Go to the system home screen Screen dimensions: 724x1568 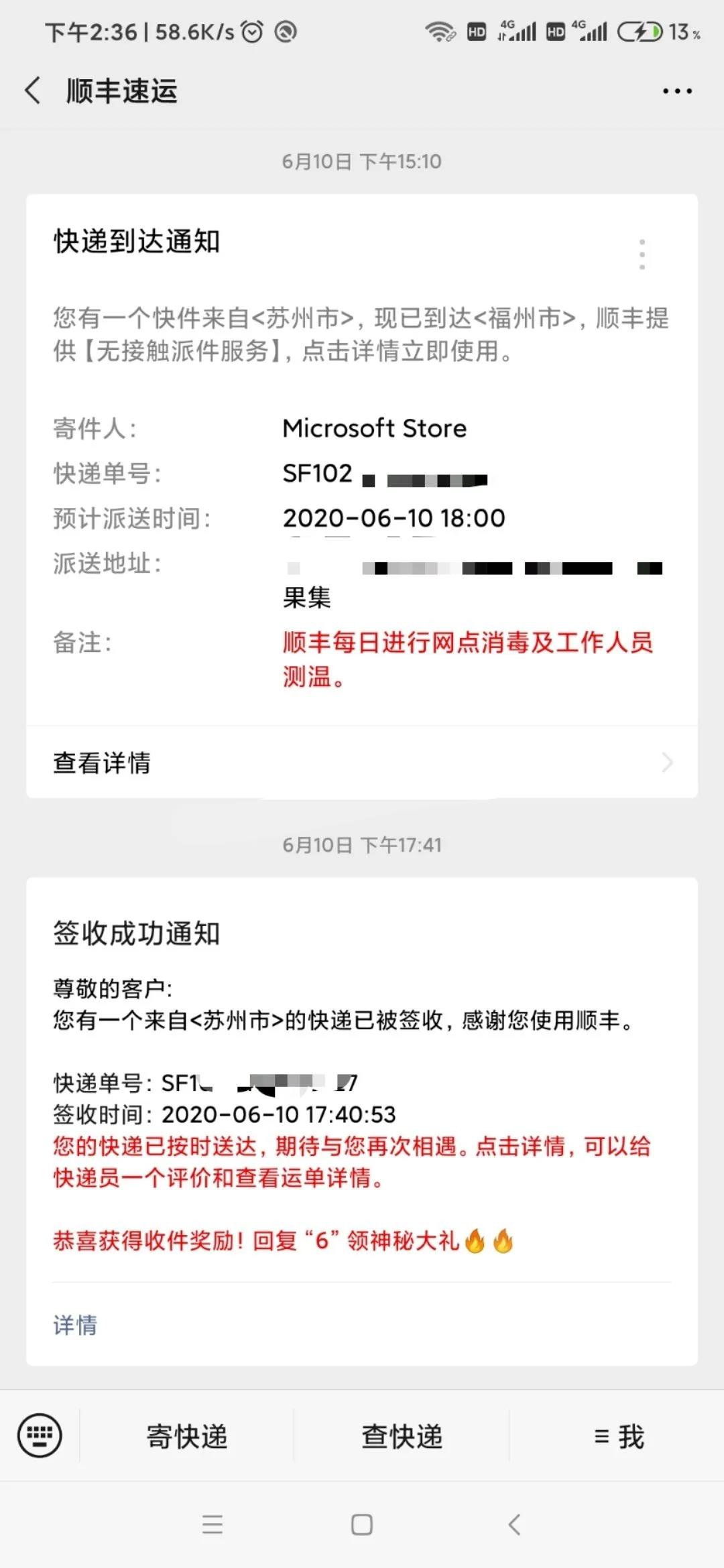[x=362, y=1525]
